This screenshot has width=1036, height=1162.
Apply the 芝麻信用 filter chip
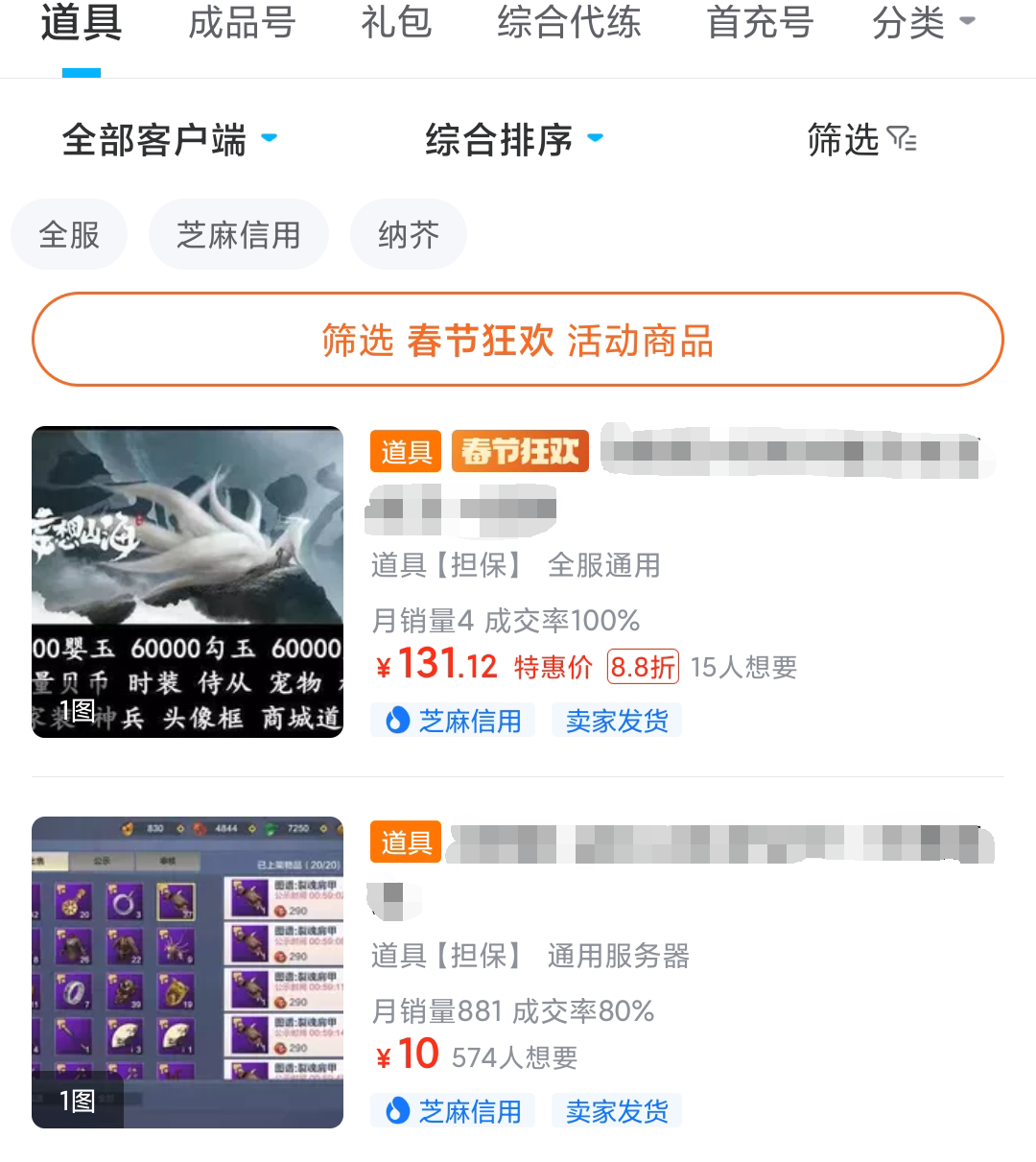tap(238, 235)
